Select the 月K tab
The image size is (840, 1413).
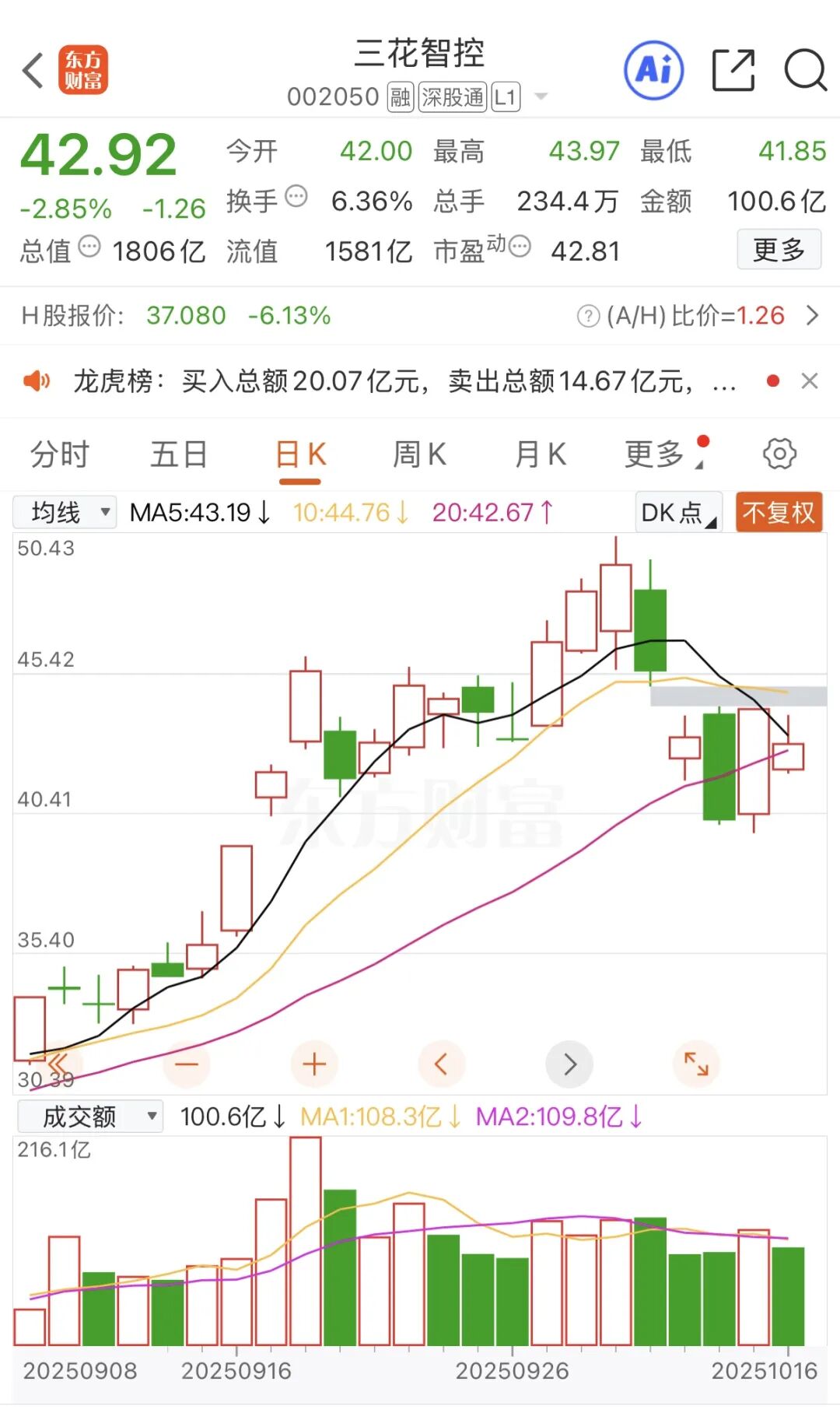tap(541, 454)
